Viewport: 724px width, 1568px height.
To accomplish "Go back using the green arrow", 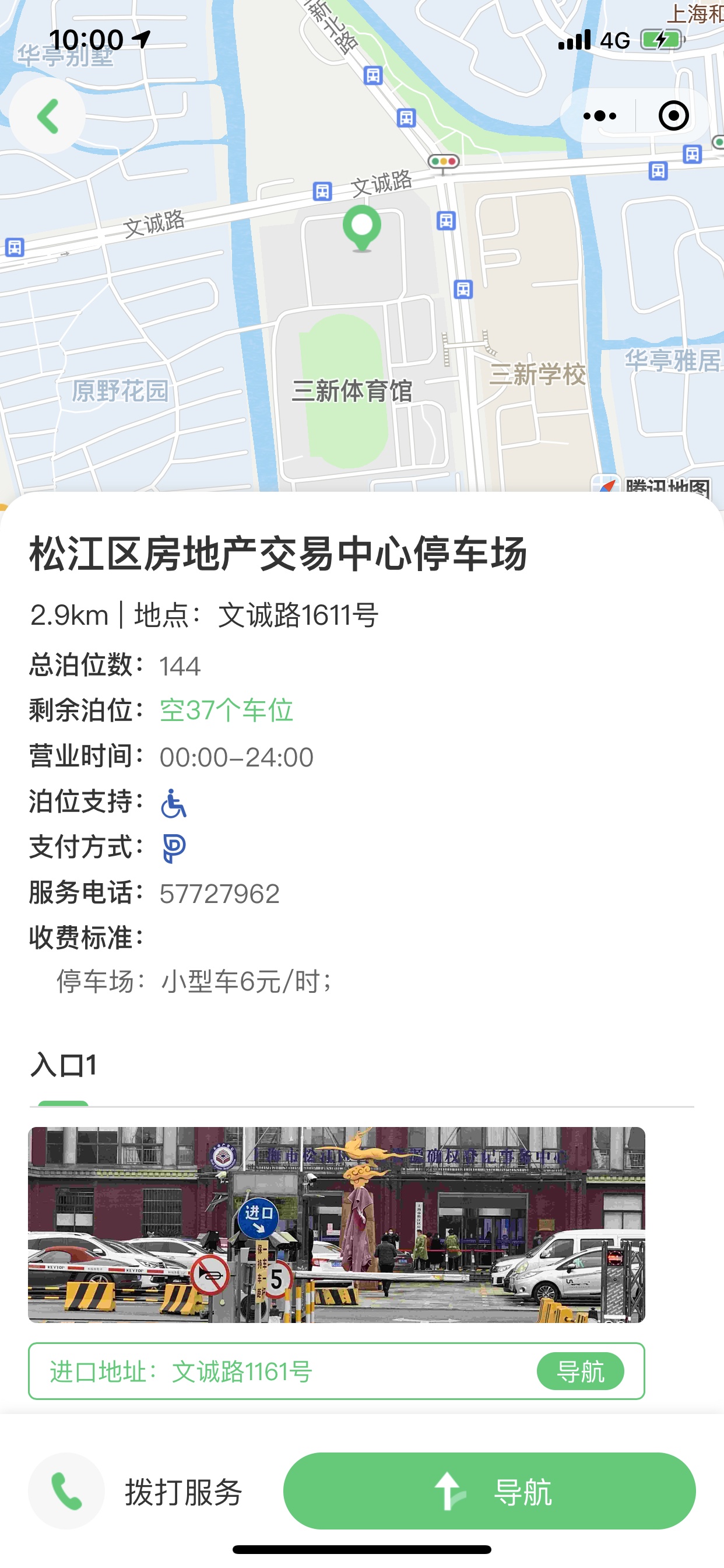I will pos(47,116).
